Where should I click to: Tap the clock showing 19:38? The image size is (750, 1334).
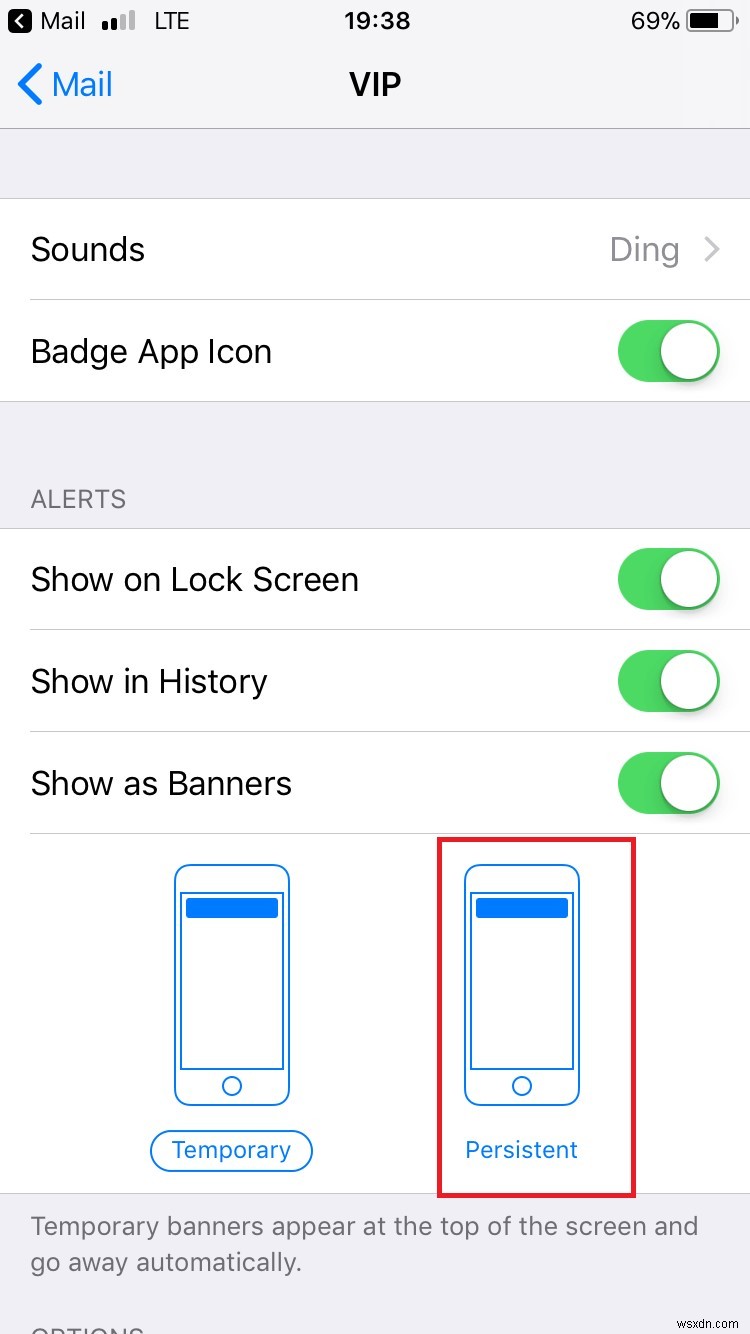376,20
